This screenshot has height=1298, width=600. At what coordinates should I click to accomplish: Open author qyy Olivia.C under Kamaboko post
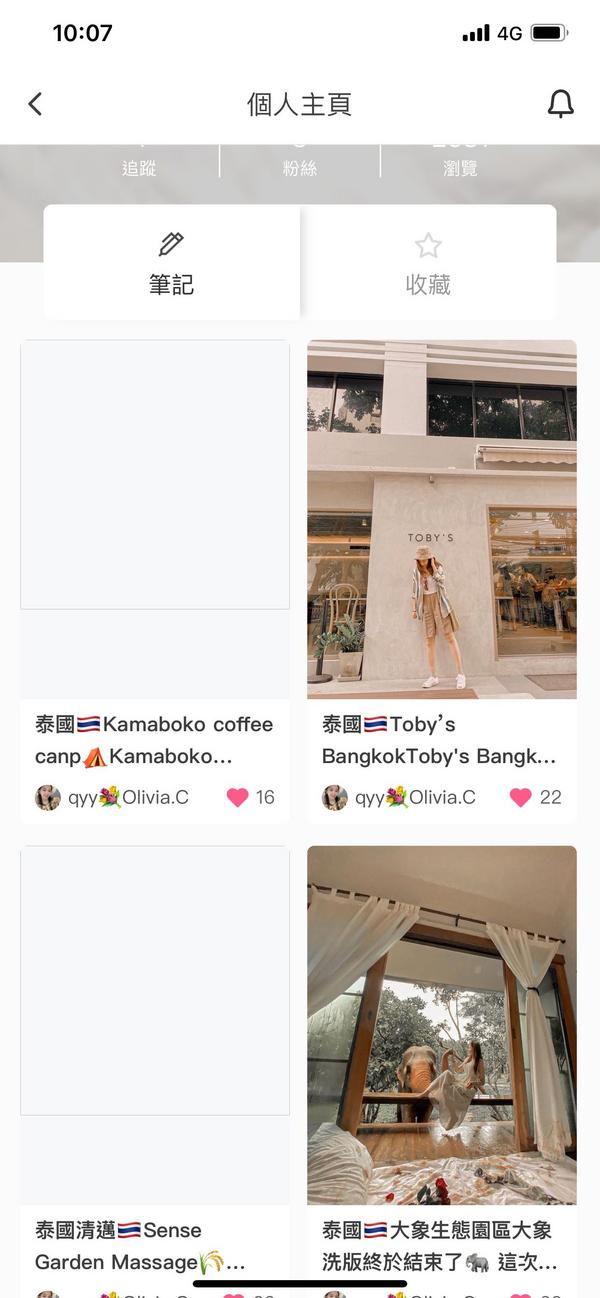click(x=112, y=797)
